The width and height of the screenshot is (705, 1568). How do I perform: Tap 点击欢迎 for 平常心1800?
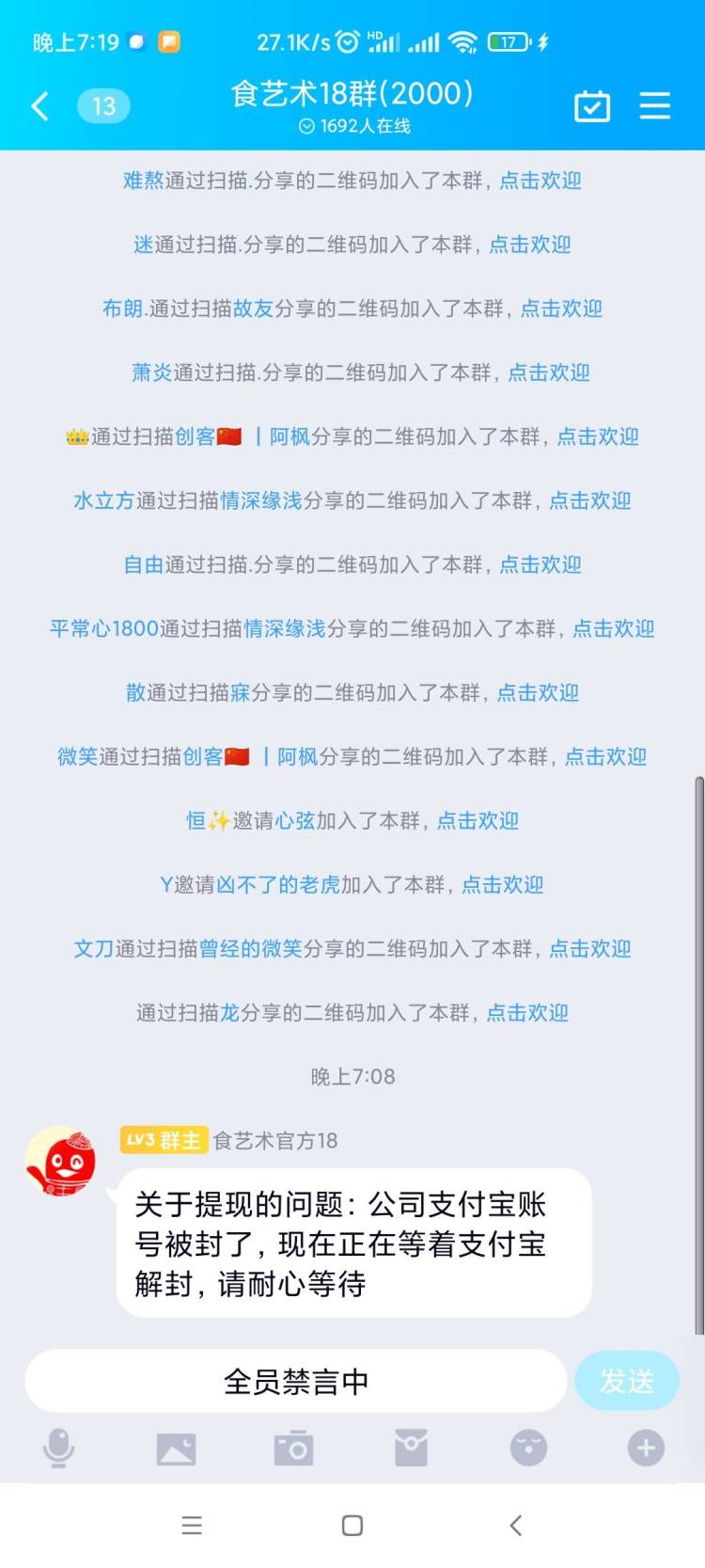(614, 628)
